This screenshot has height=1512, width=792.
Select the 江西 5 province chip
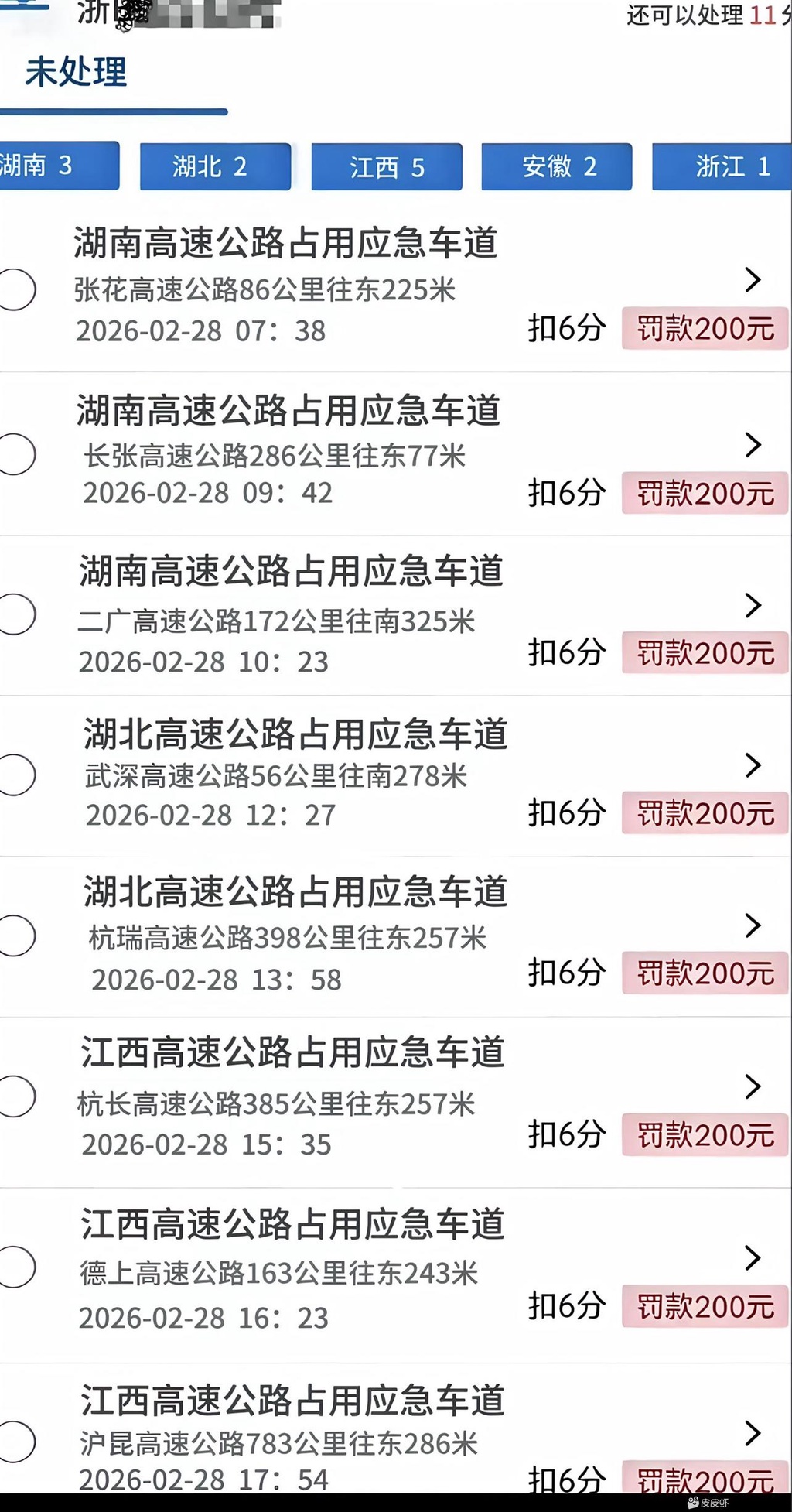(387, 167)
